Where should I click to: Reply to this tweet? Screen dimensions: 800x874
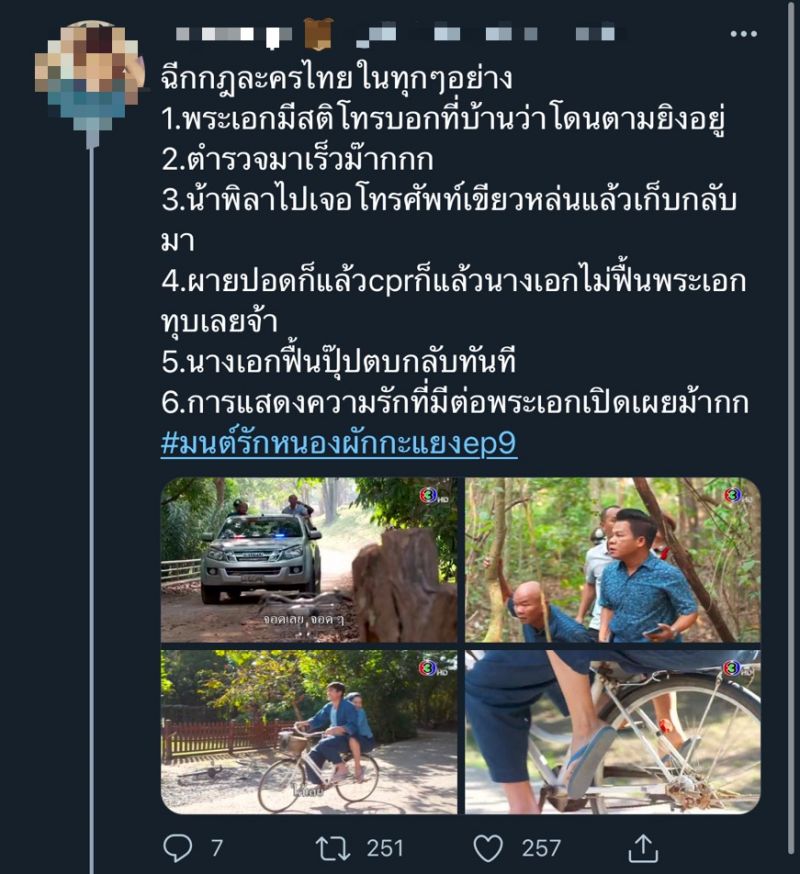[178, 848]
